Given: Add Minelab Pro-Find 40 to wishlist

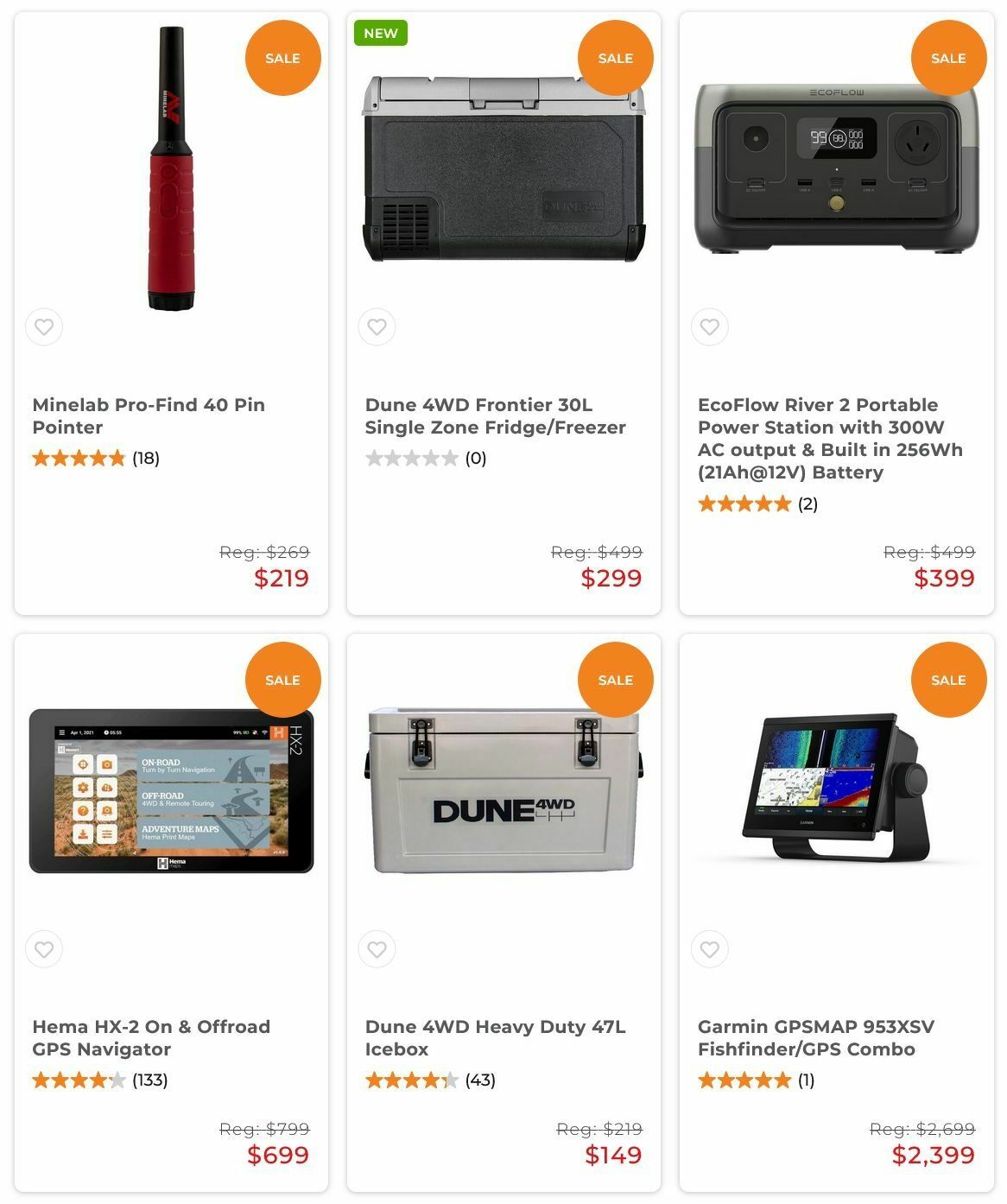Looking at the screenshot, I should 44,327.
